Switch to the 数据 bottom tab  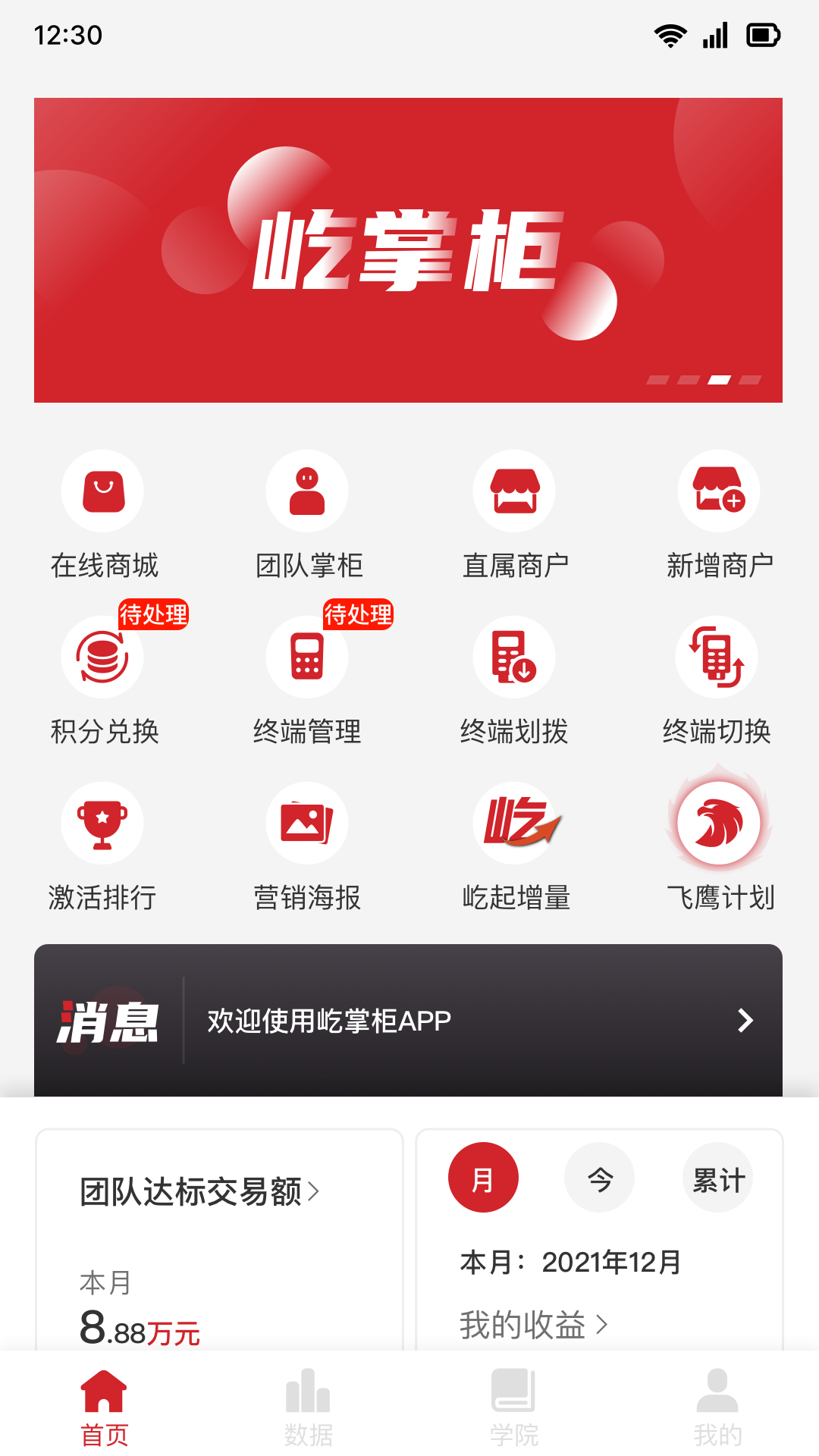point(308,1407)
